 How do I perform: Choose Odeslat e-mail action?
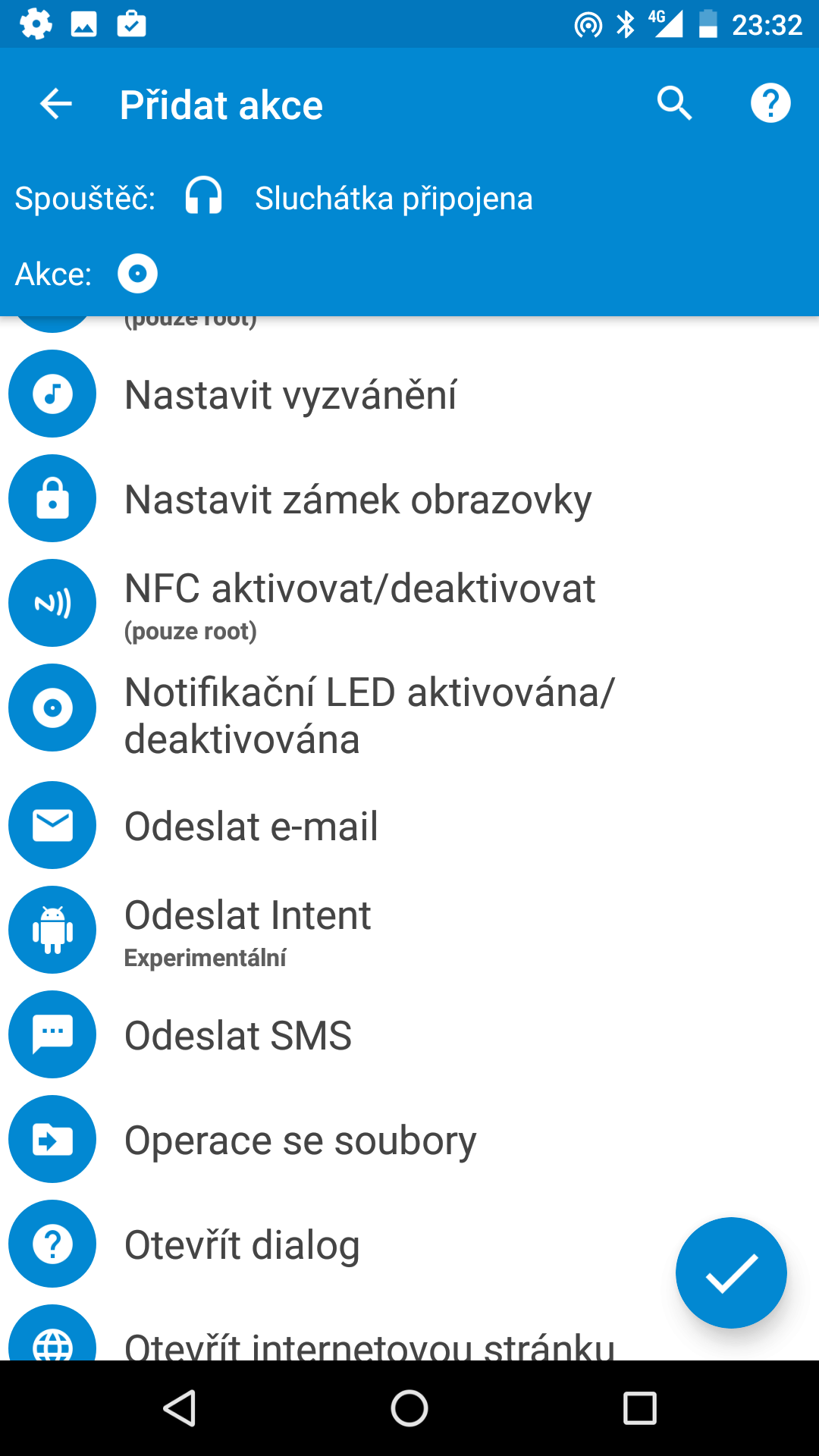click(409, 826)
